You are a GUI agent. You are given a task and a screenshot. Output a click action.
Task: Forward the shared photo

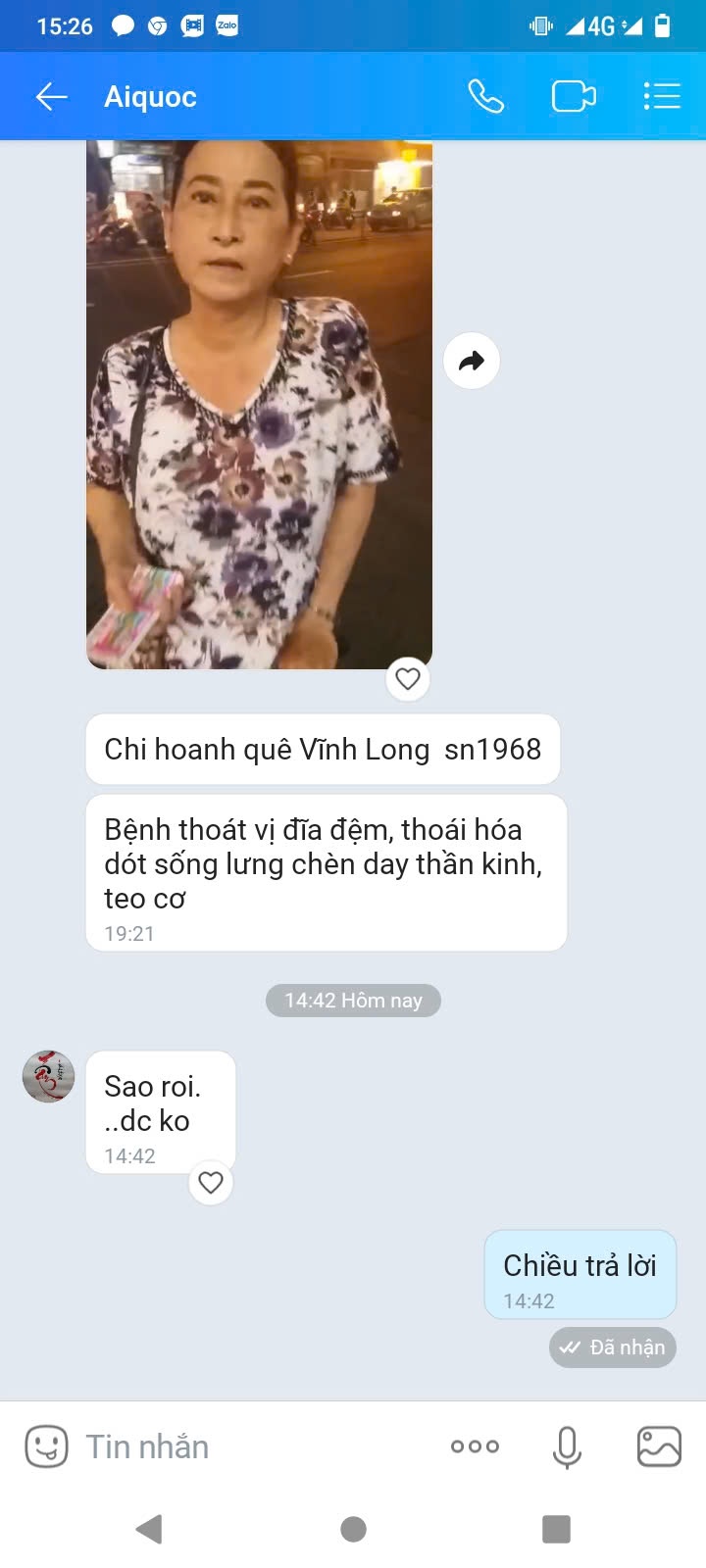472,362
